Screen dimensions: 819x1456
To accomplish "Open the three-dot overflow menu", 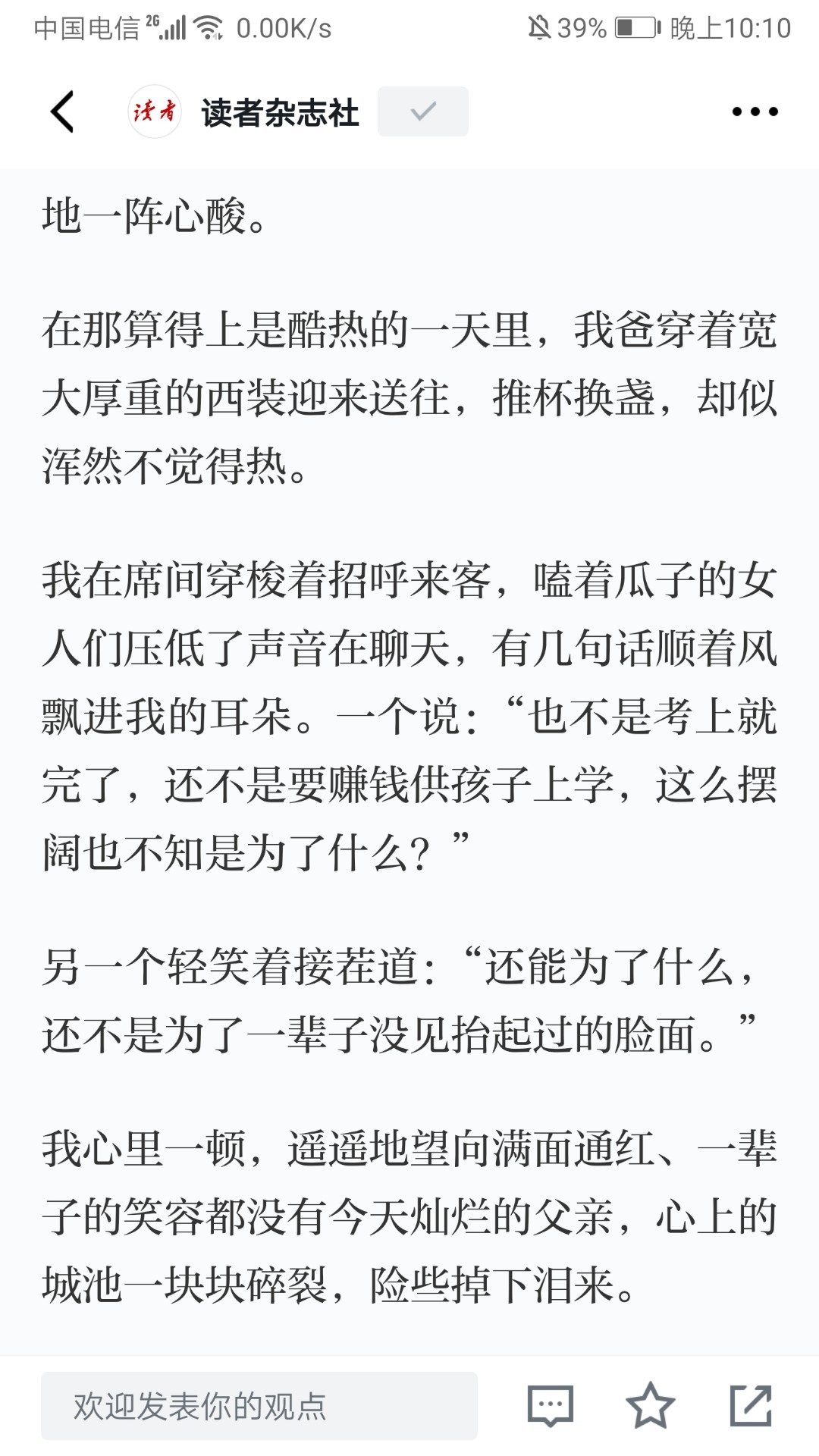I will (x=755, y=111).
